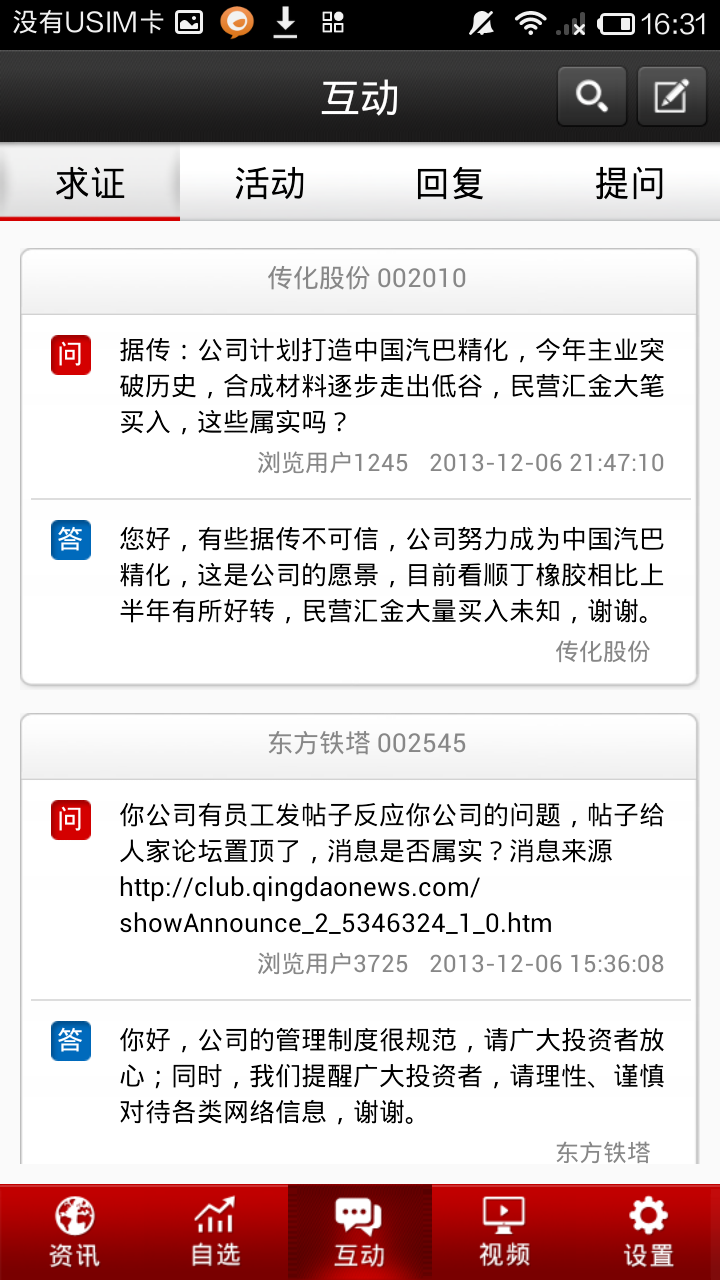720x1280 pixels.
Task: Open 设置 in the bottom bar
Action: pos(648,1232)
